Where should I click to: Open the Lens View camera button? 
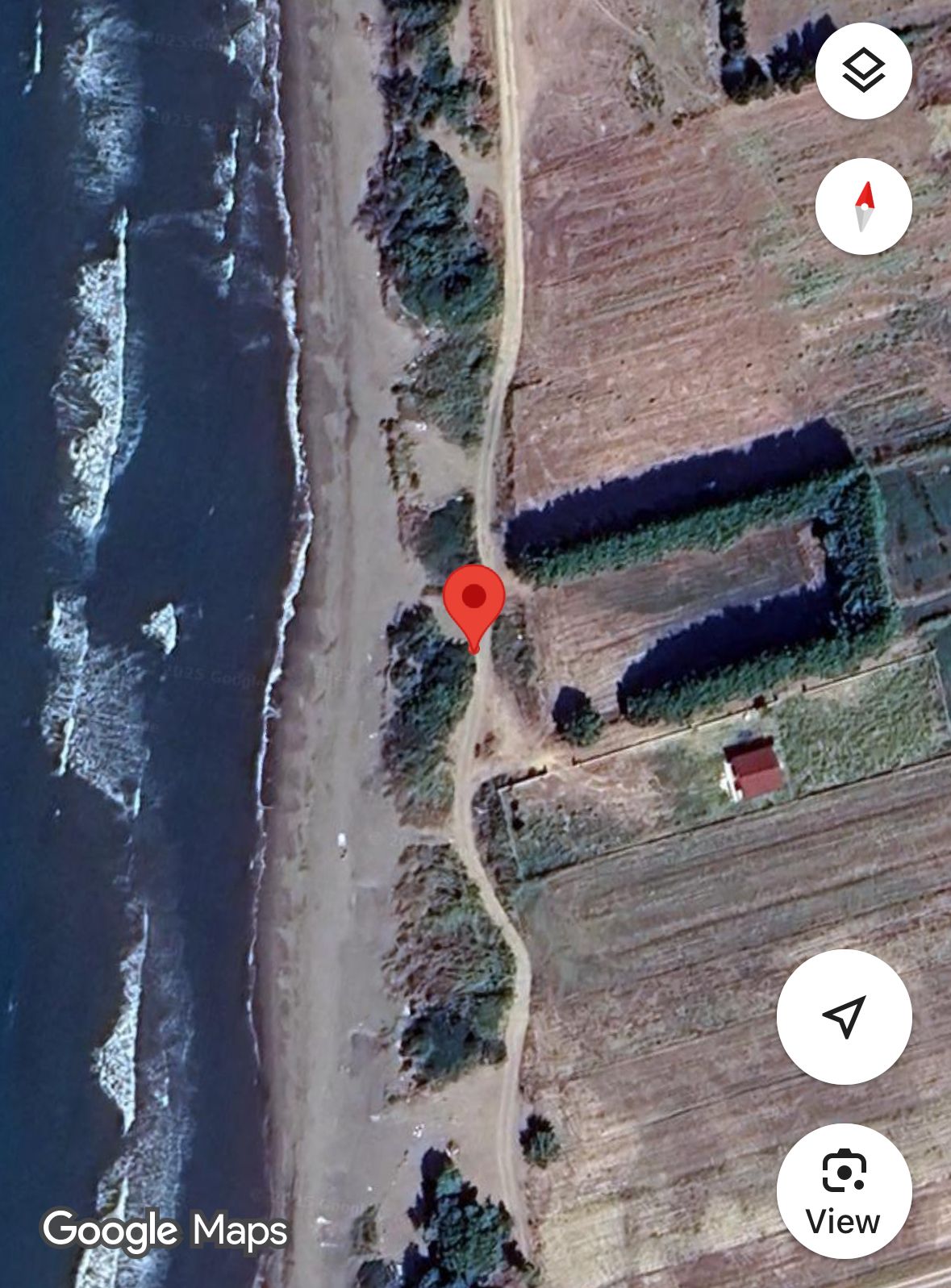point(844,1190)
